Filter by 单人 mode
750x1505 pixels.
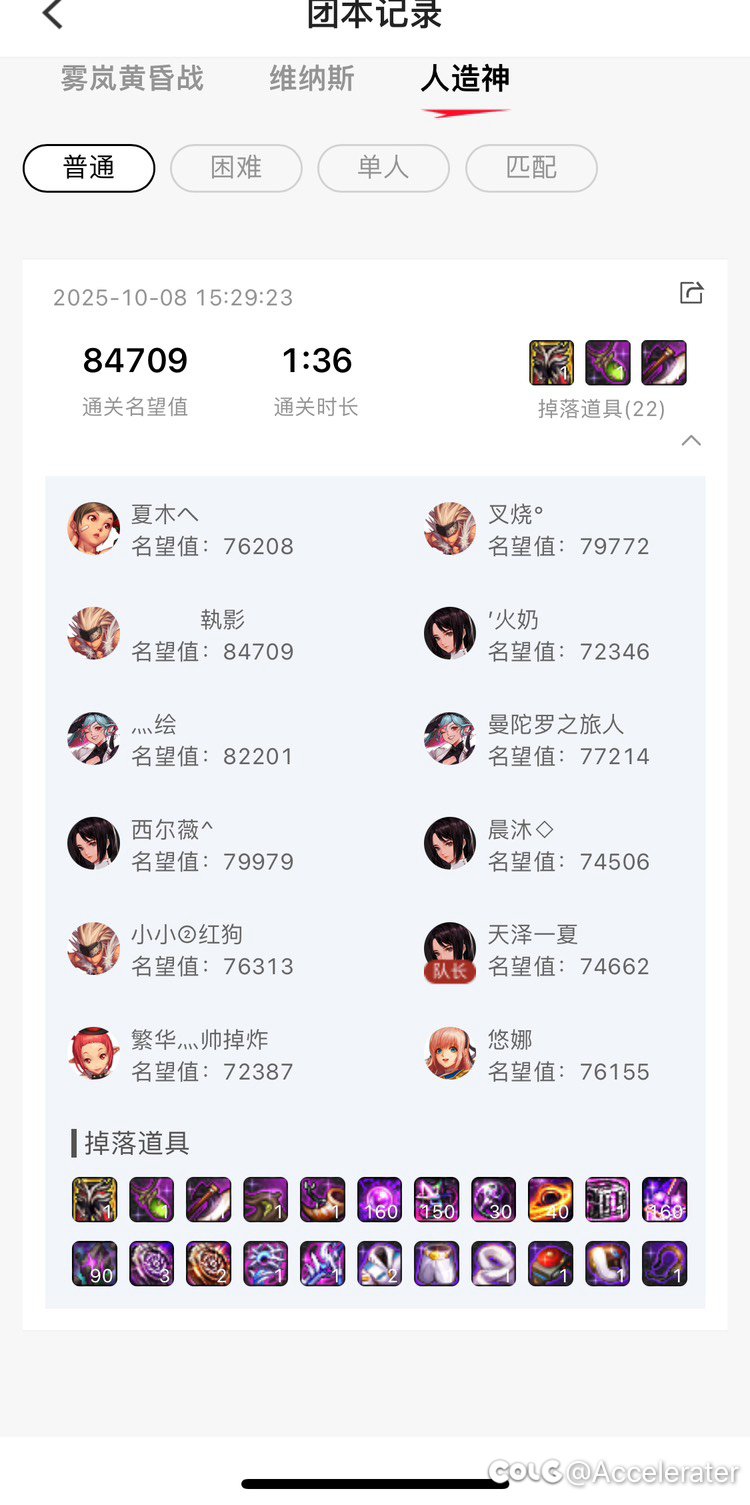[383, 168]
